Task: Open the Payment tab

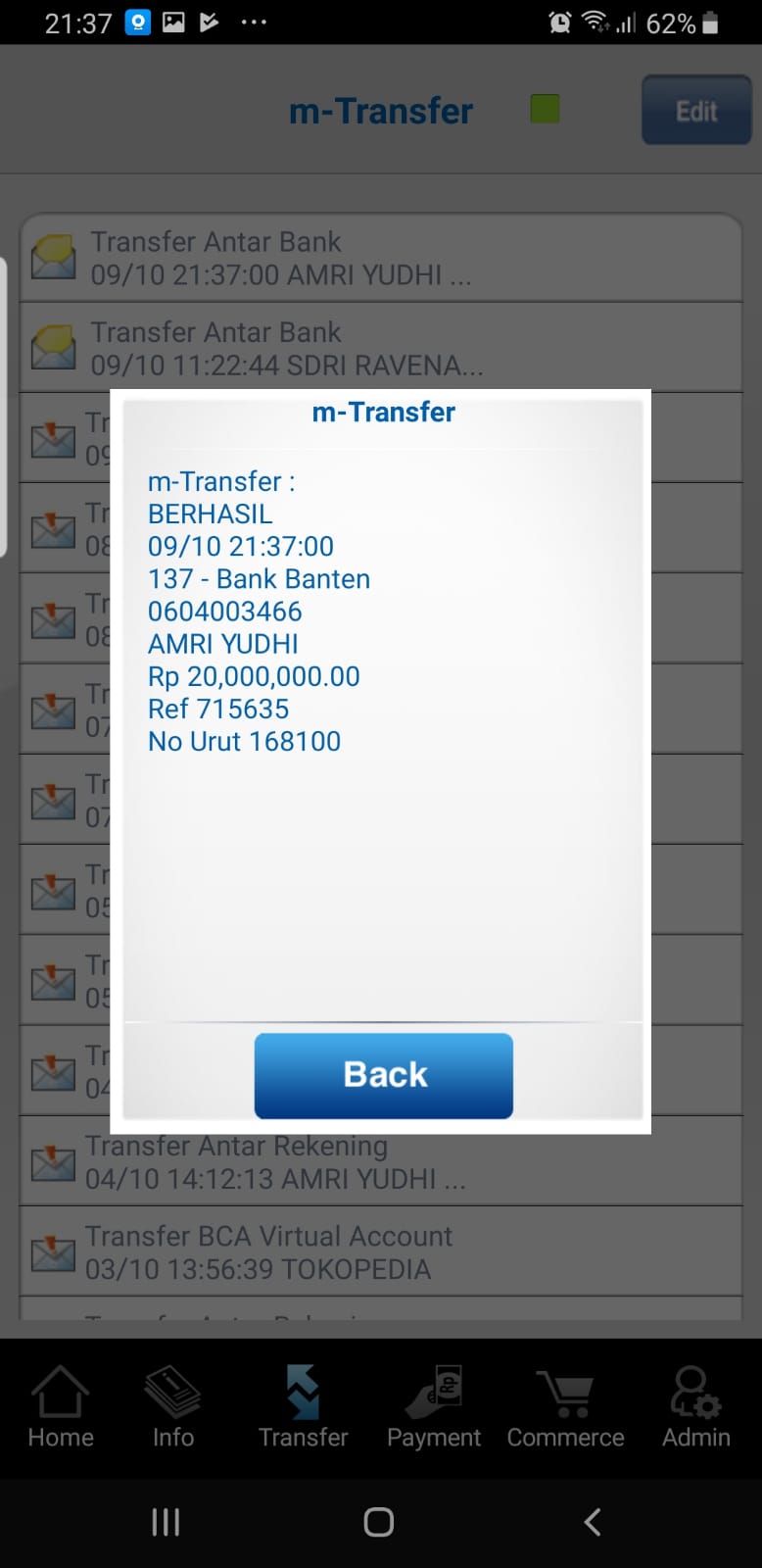Action: pos(434,1407)
